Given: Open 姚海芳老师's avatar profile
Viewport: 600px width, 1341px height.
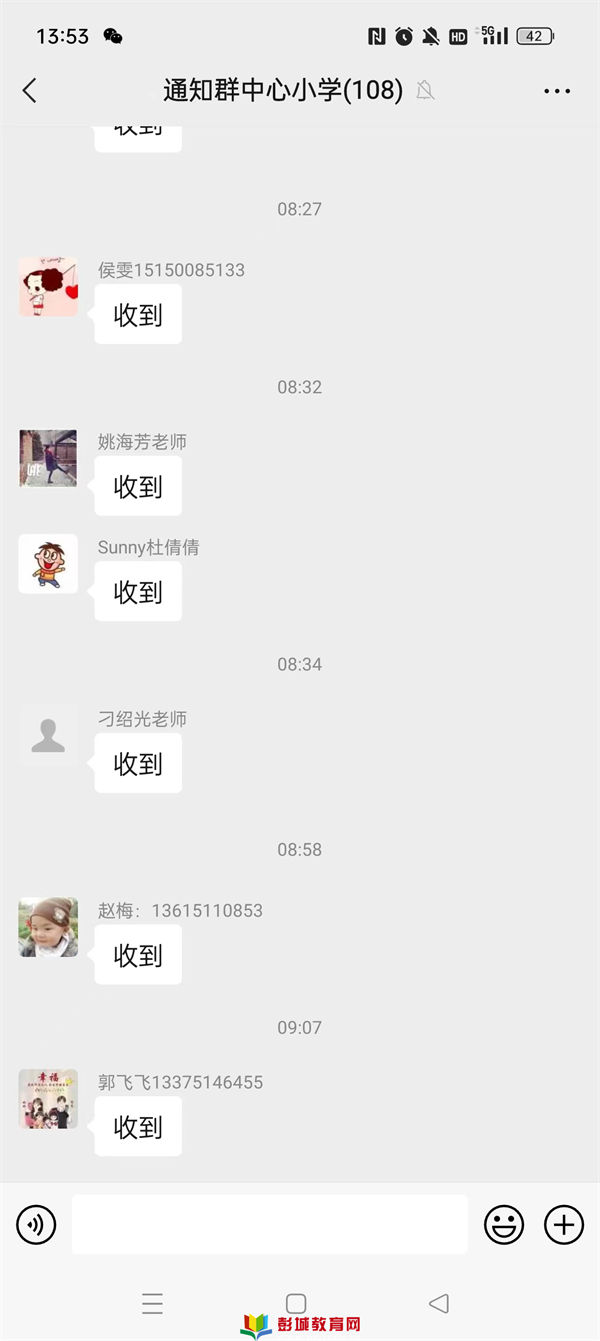Looking at the screenshot, I should coord(48,459).
